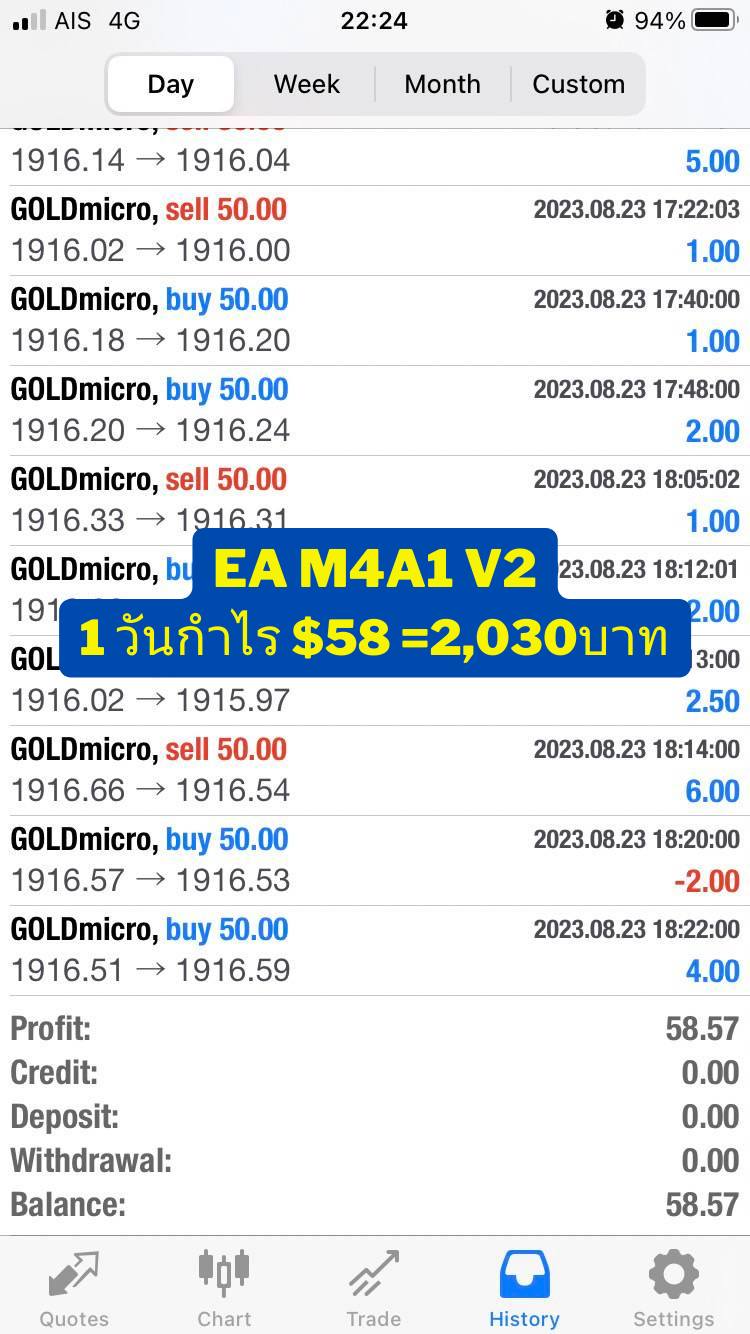
Task: Open the Trade tab
Action: [374, 1288]
